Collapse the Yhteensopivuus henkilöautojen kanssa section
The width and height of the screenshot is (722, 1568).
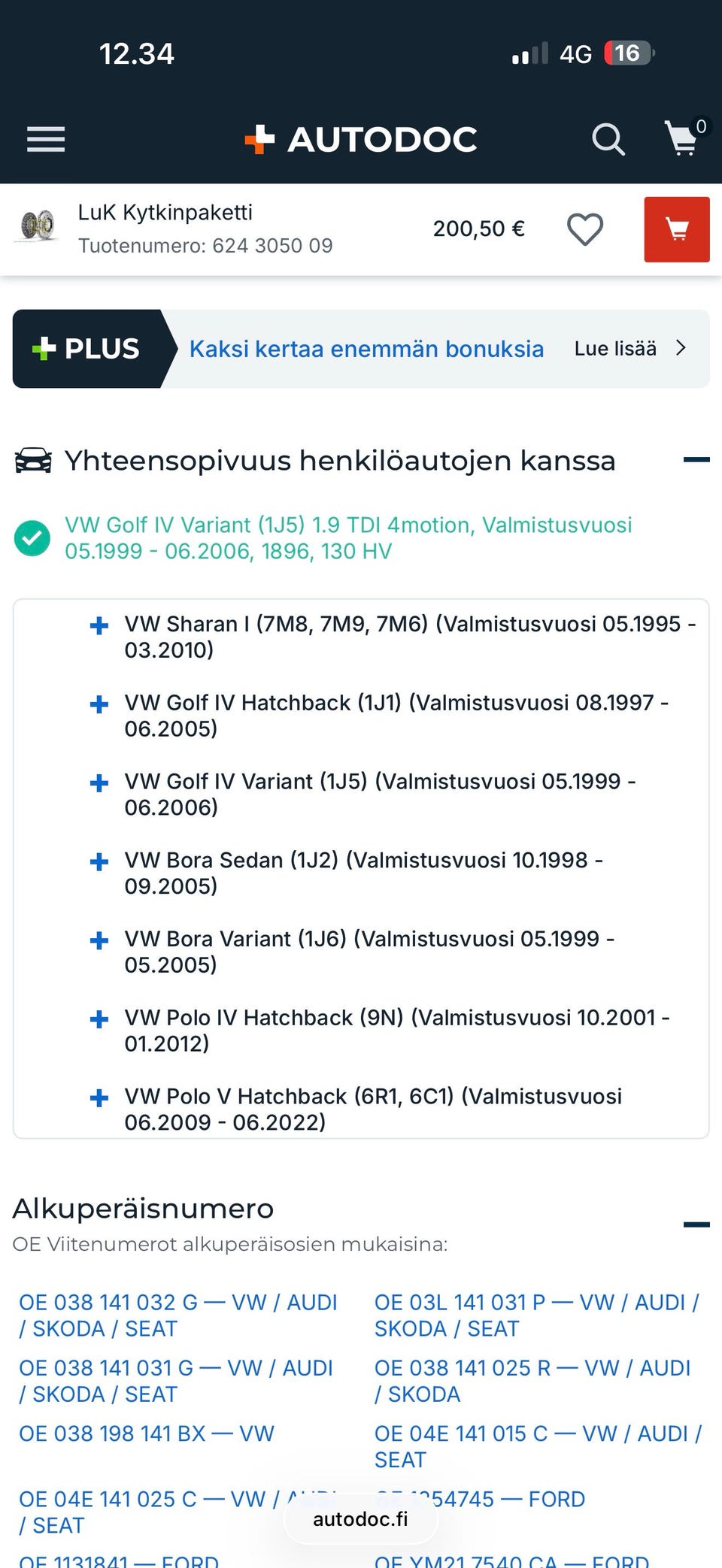[x=696, y=460]
